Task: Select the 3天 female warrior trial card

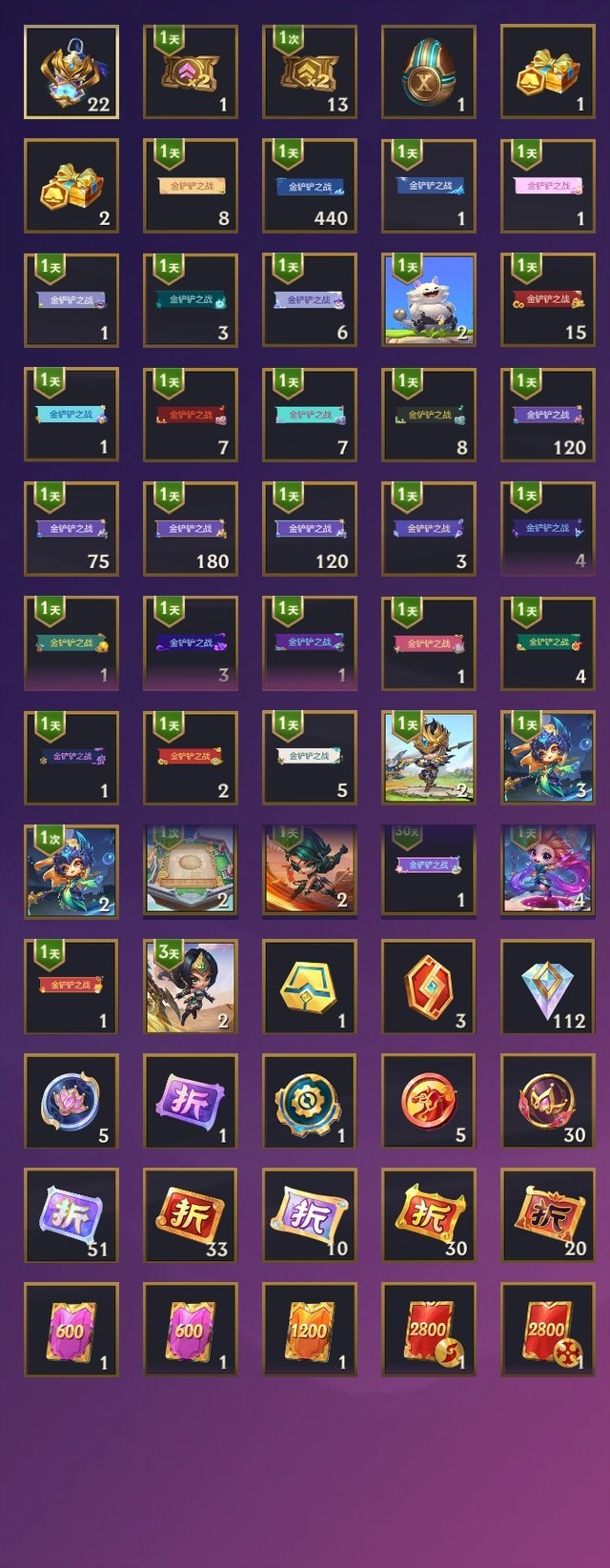Action: 191,987
